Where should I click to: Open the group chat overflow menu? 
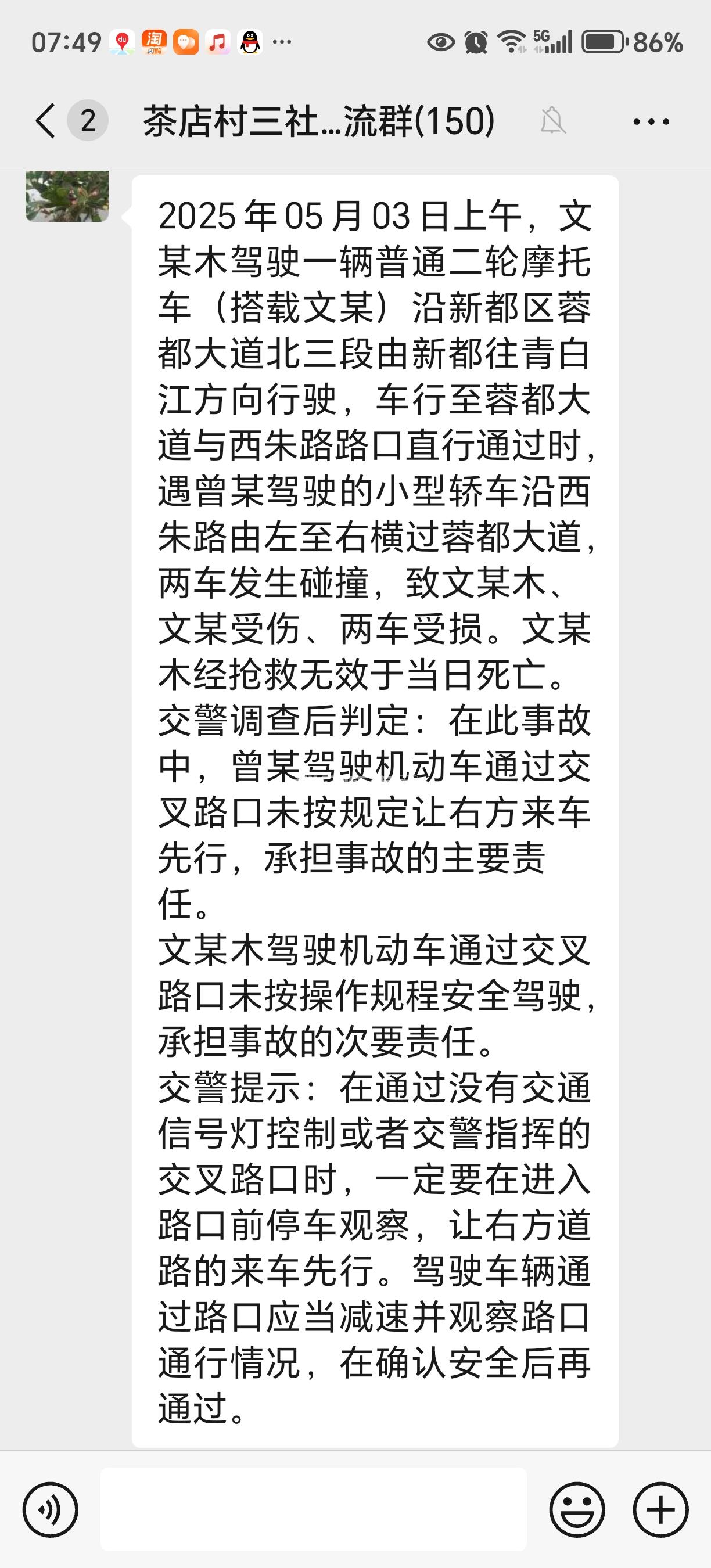tap(651, 122)
